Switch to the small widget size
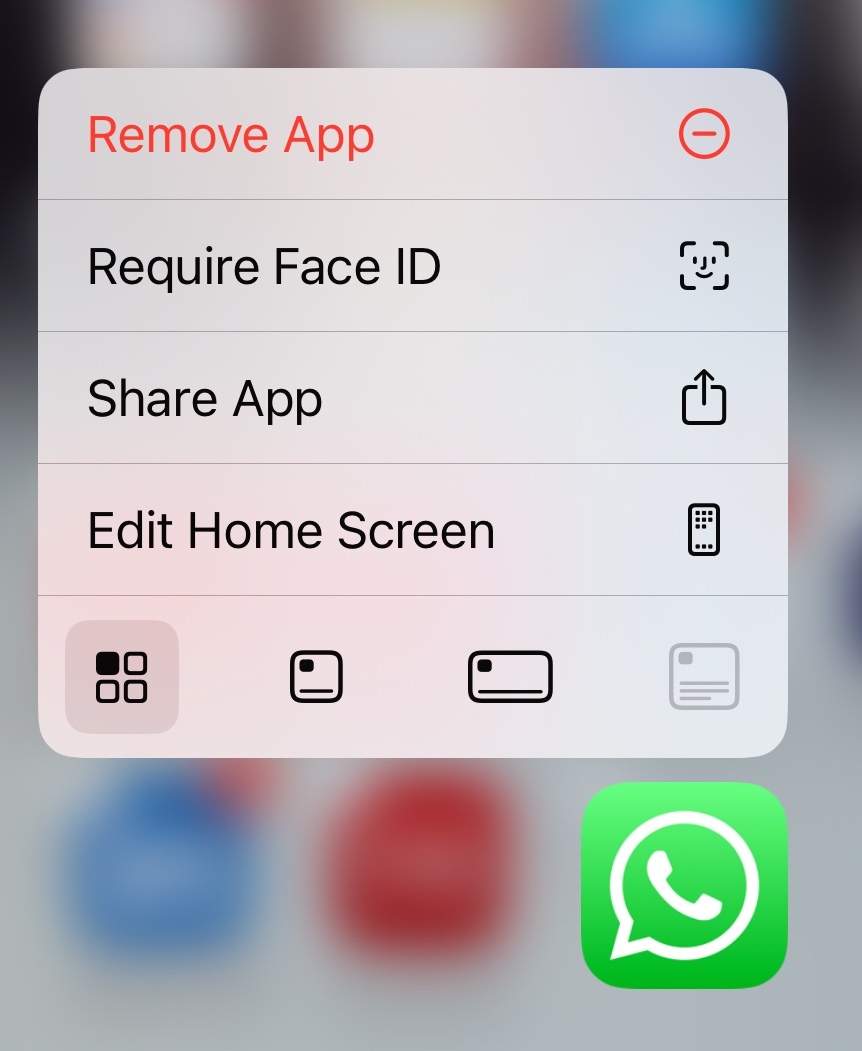Viewport: 862px width, 1051px height. (x=316, y=677)
